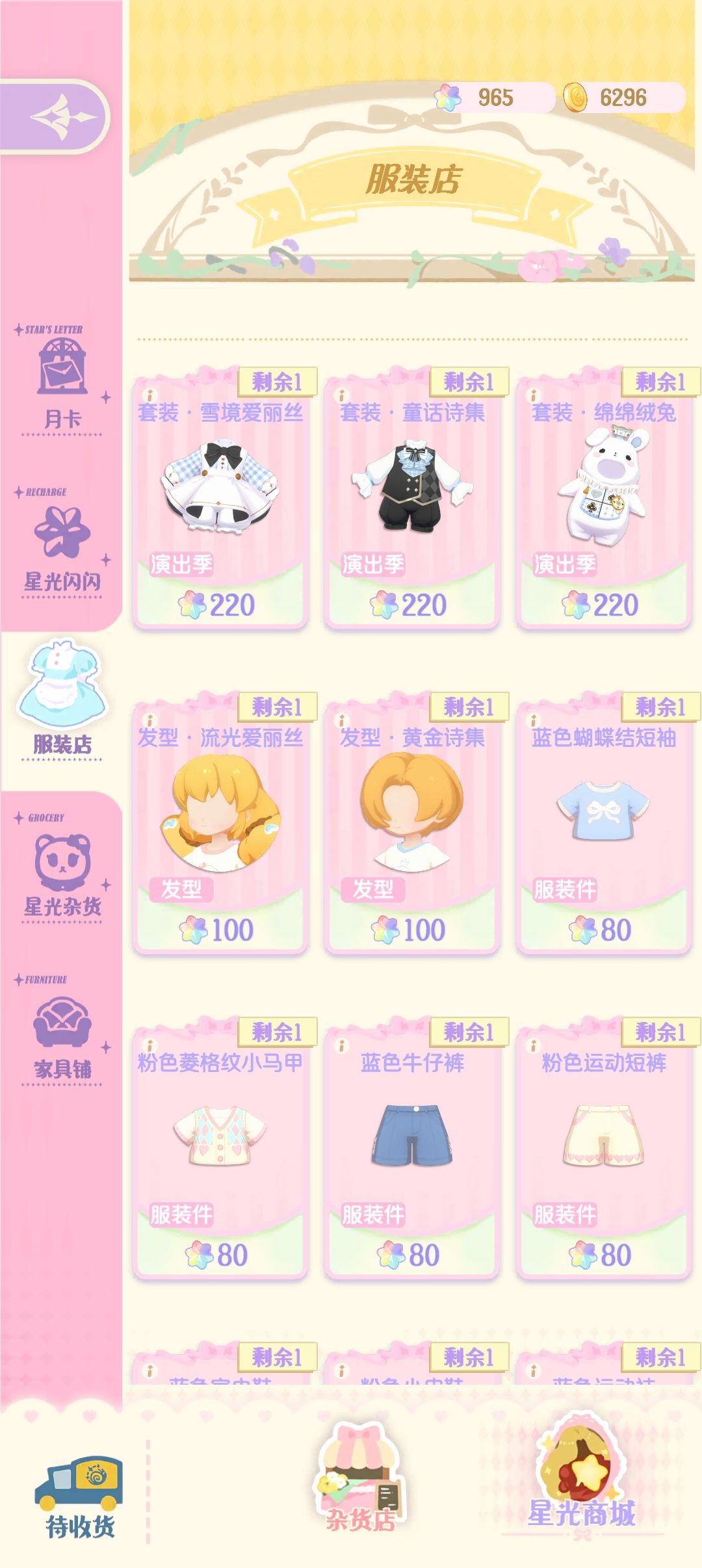Show info for 套装·雪境爱丽丝

pos(149,395)
